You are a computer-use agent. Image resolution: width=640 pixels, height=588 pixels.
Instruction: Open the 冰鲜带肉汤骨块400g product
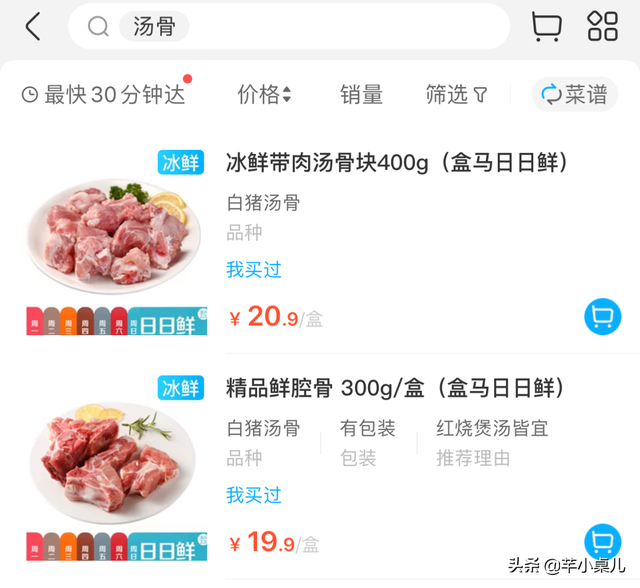click(x=397, y=163)
